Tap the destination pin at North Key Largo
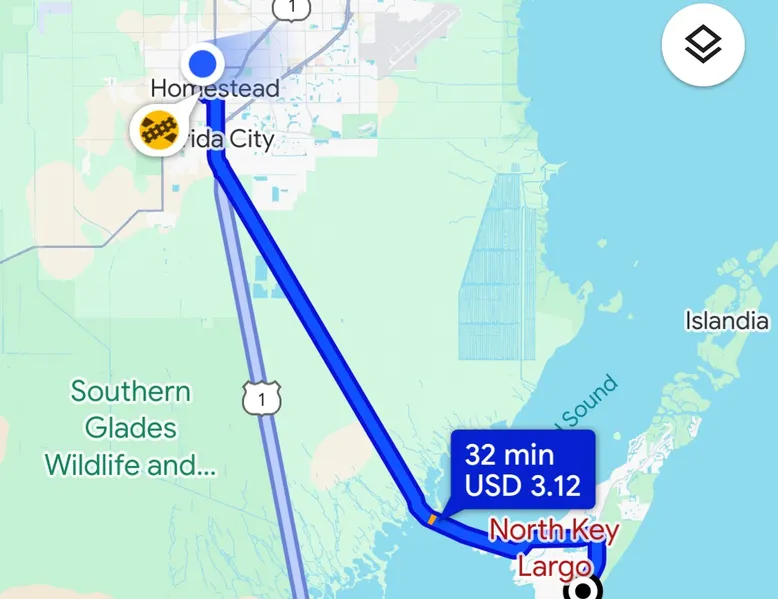This screenshot has height=599, width=778. pyautogui.click(x=583, y=589)
